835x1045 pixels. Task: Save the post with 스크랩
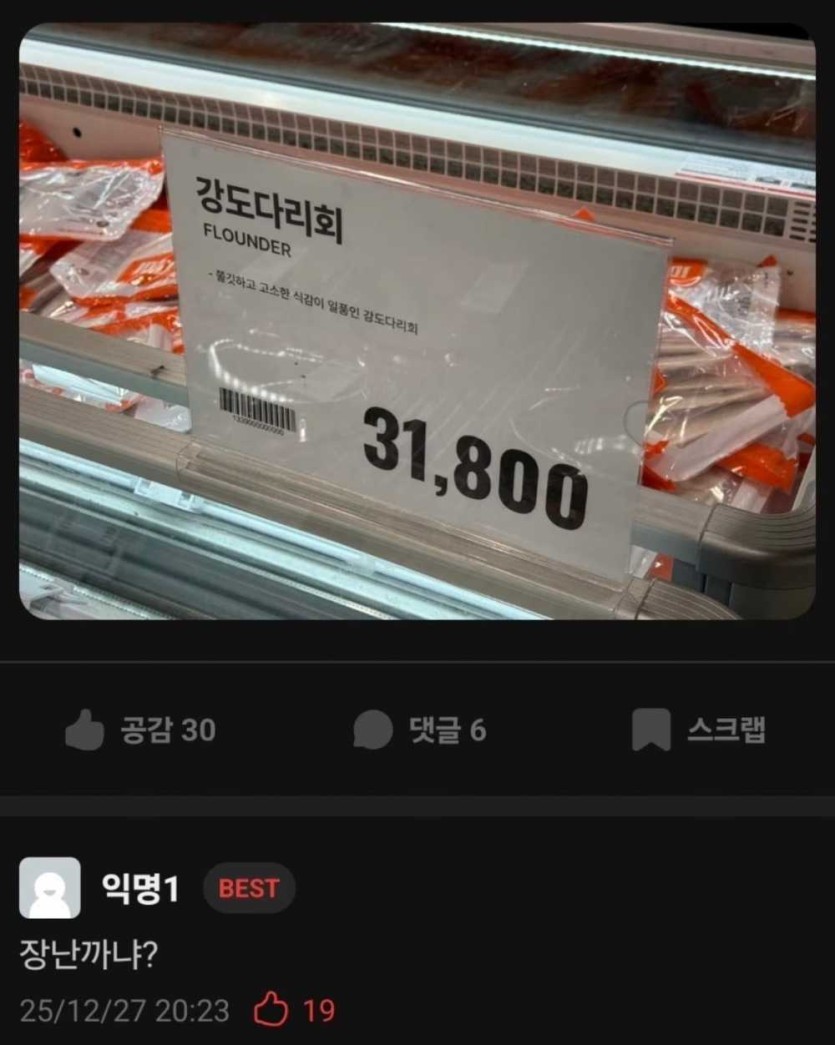pyautogui.click(x=698, y=730)
